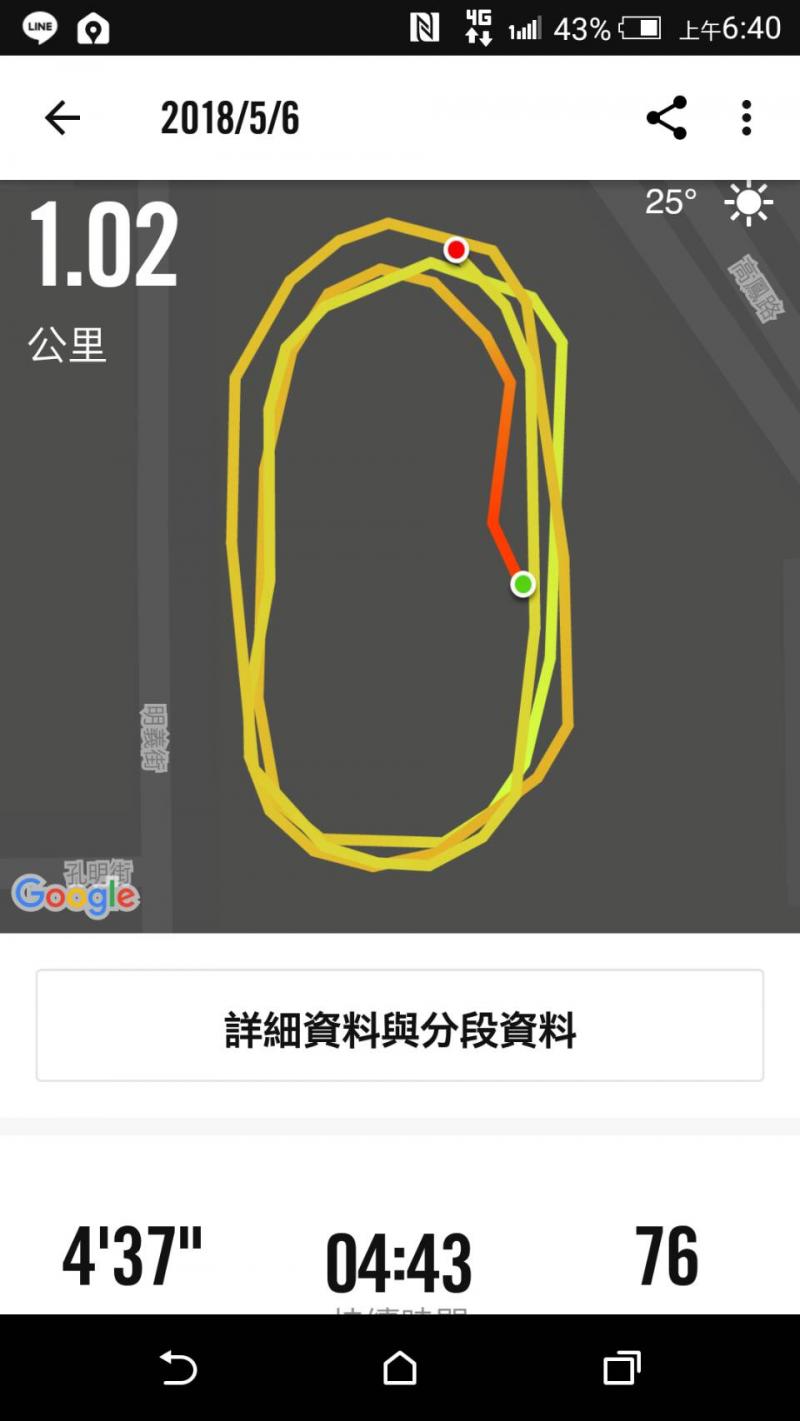The width and height of the screenshot is (800, 1421).
Task: Open 詳細資料與分段資料 details
Action: pos(400,1026)
